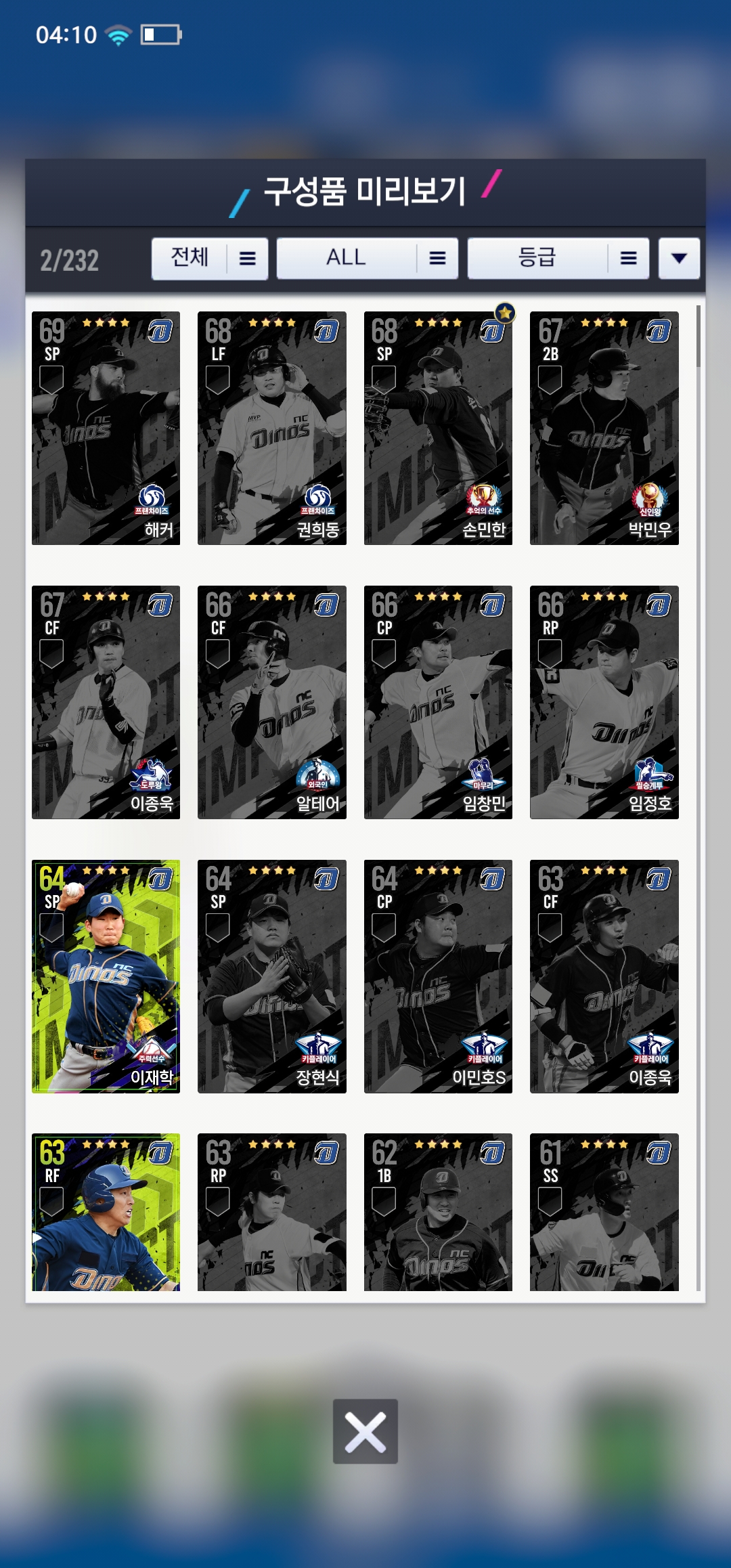This screenshot has height=1568, width=731.
Task: View 이민호S player card
Action: (x=438, y=976)
